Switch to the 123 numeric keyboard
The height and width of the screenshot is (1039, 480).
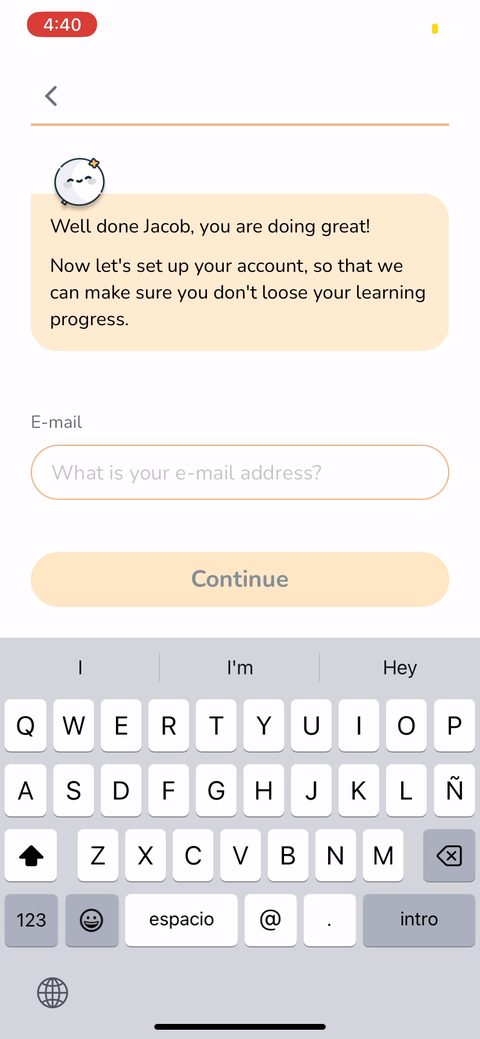(x=31, y=920)
